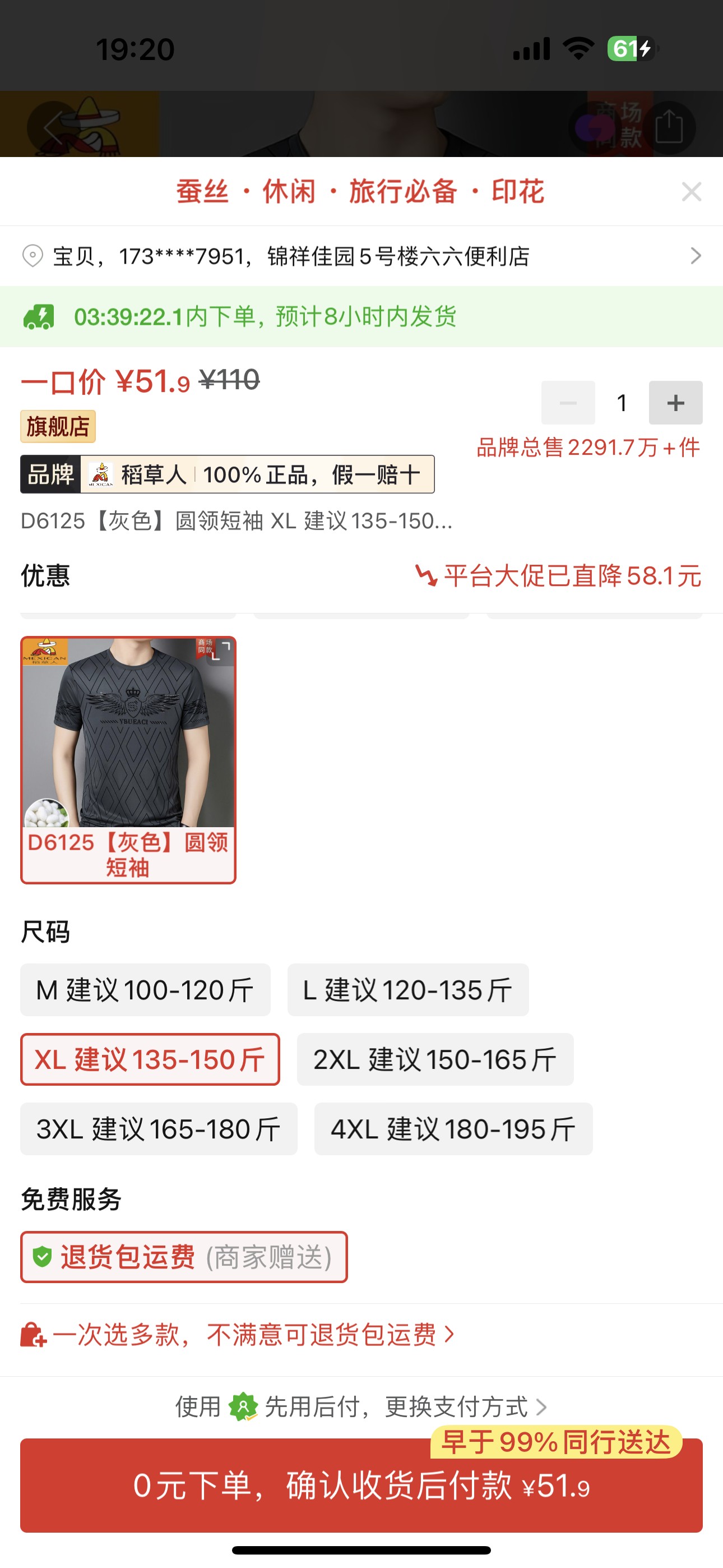The height and width of the screenshot is (1568, 723).
Task: Close the product option sheet
Action: tap(692, 192)
